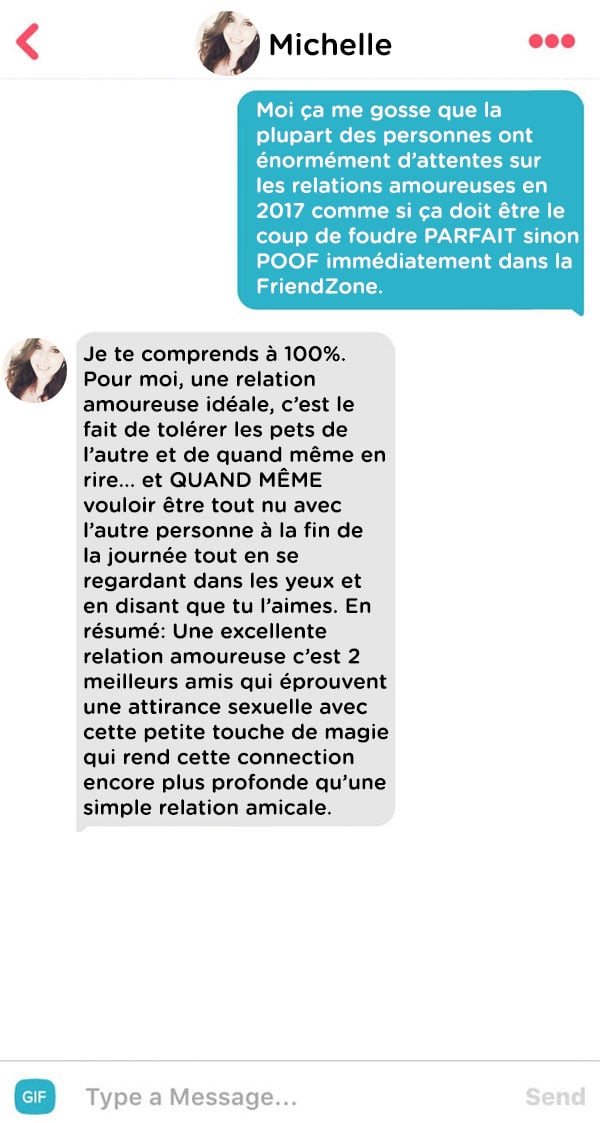Tap Michelle's avatar beside her message
600x1123 pixels.
point(36,370)
